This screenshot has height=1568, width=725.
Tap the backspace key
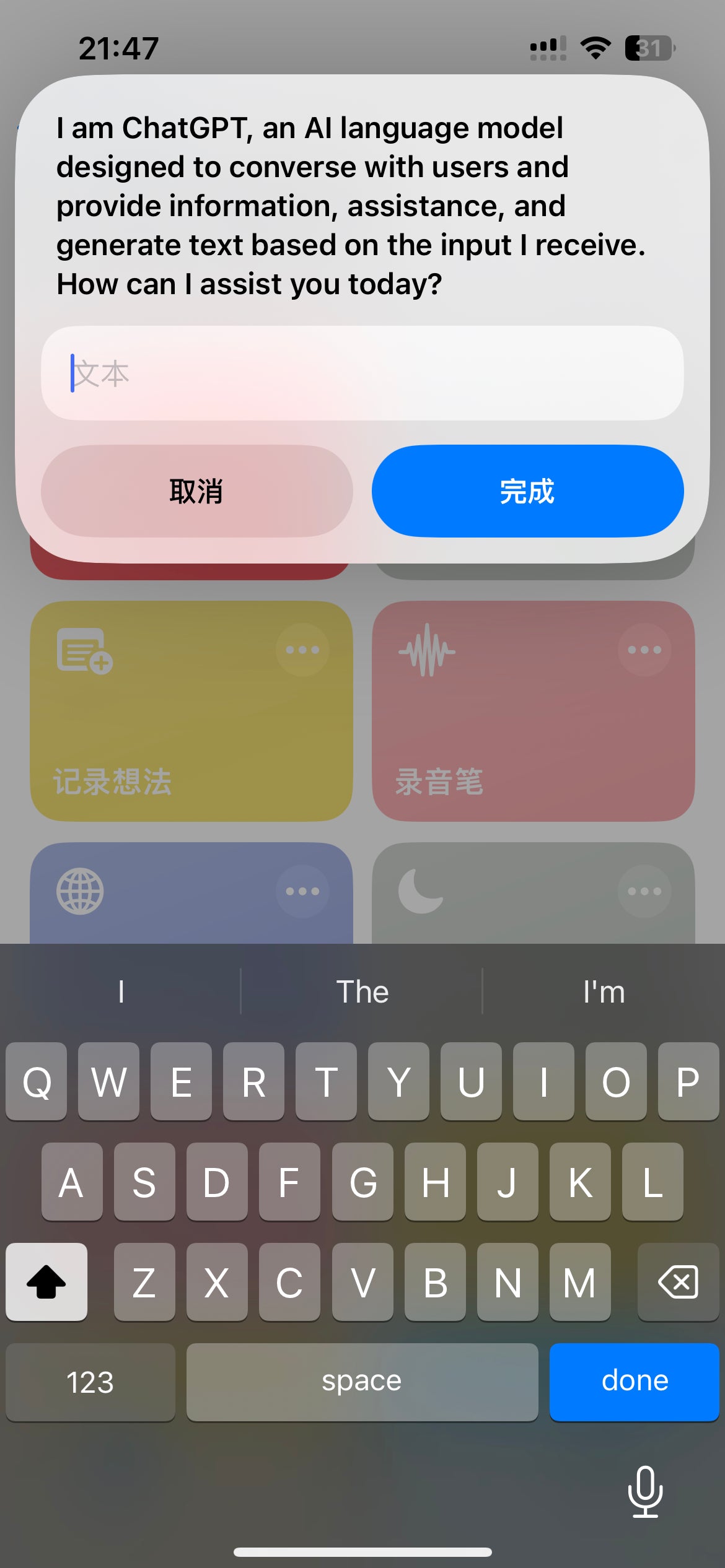point(678,1281)
